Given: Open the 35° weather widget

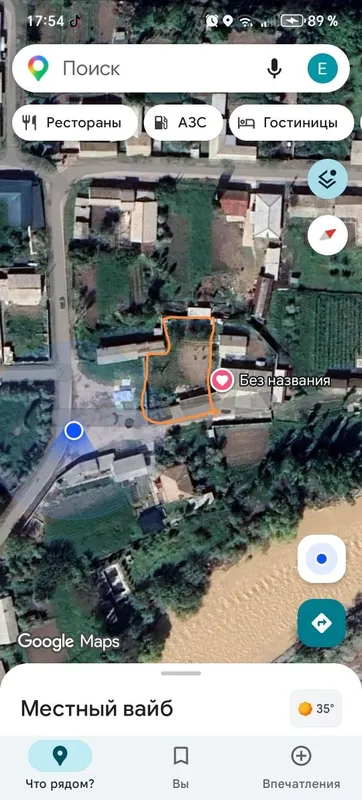Looking at the screenshot, I should (x=316, y=708).
